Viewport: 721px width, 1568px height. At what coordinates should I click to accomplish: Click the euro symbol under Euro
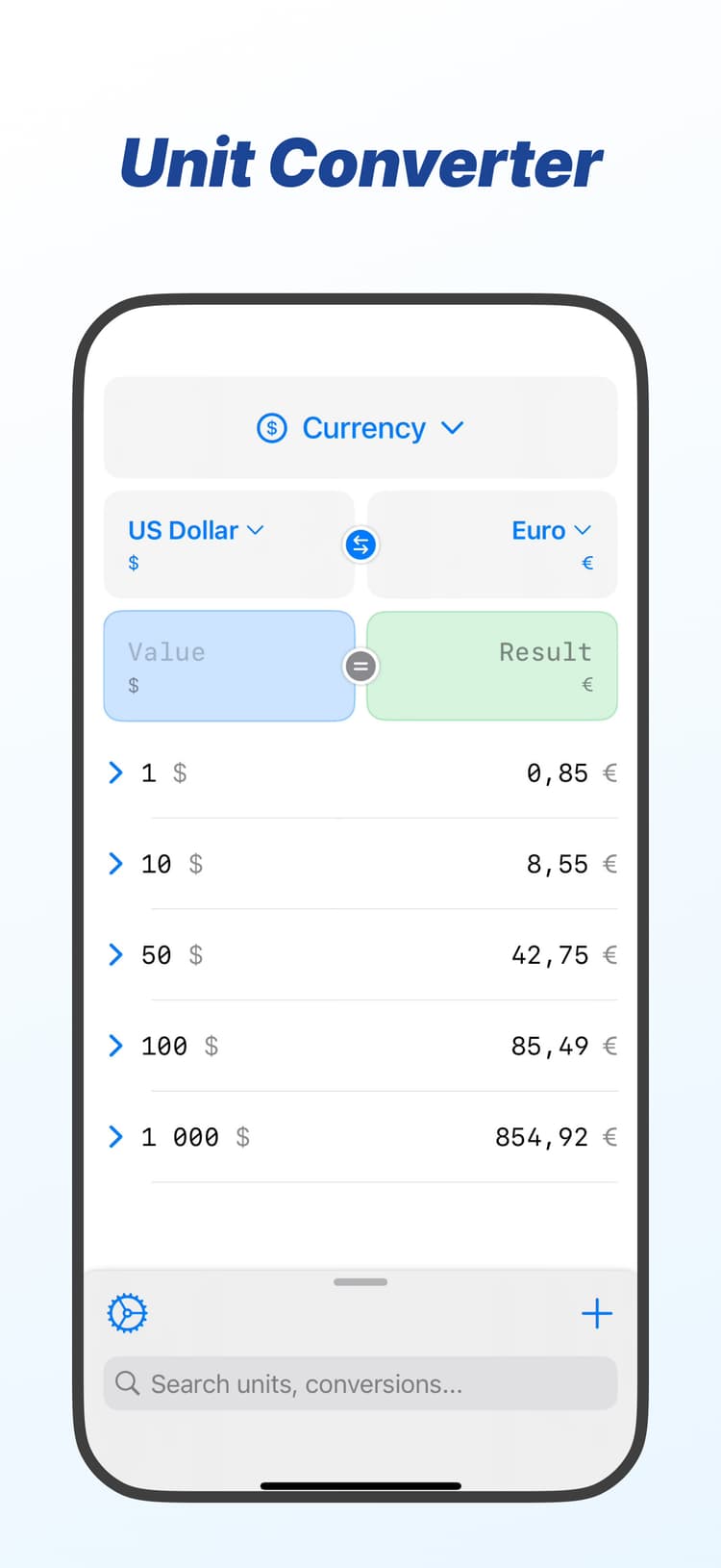tap(587, 563)
